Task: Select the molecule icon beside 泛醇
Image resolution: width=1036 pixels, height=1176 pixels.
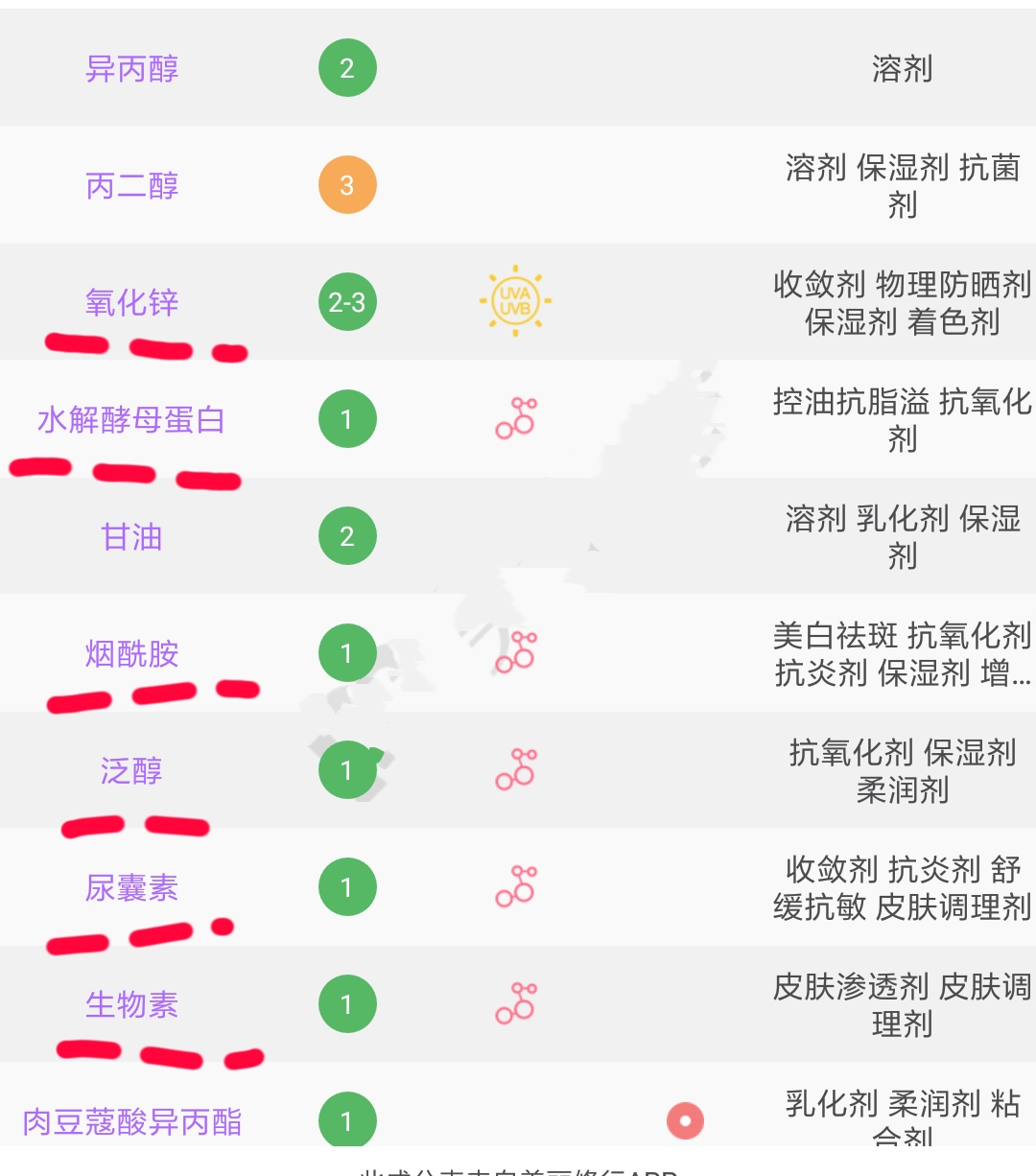Action: click(515, 770)
